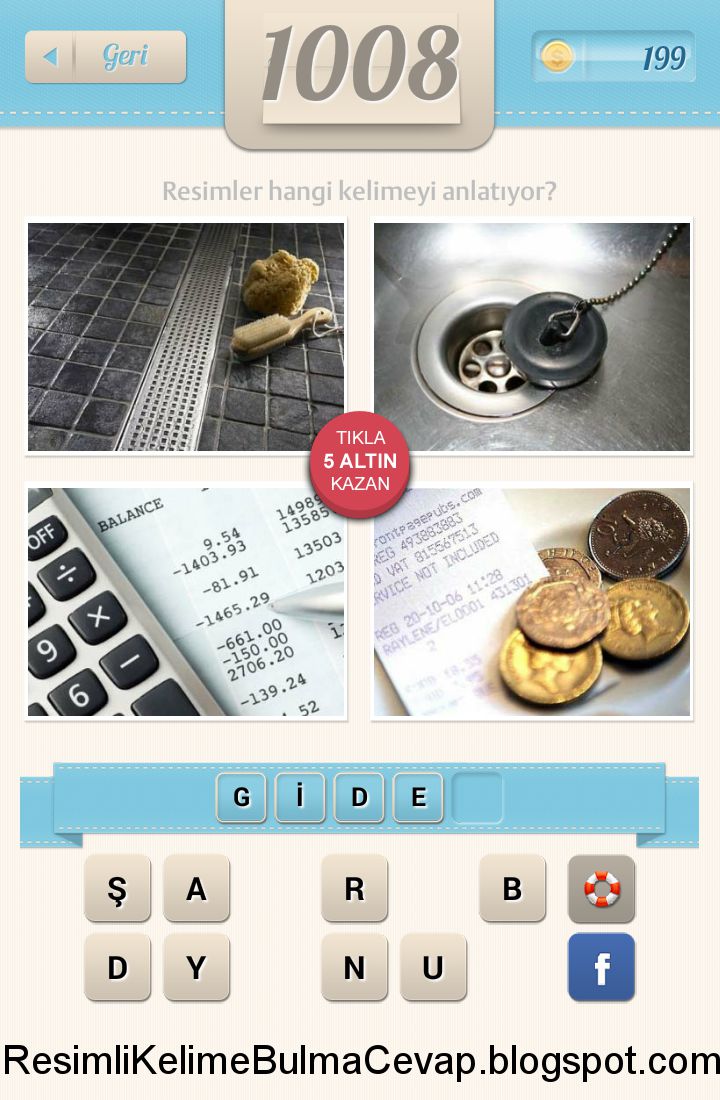Enlarge the floor drain and sponge picture
Viewport: 720px width, 1100px height.
click(x=186, y=336)
